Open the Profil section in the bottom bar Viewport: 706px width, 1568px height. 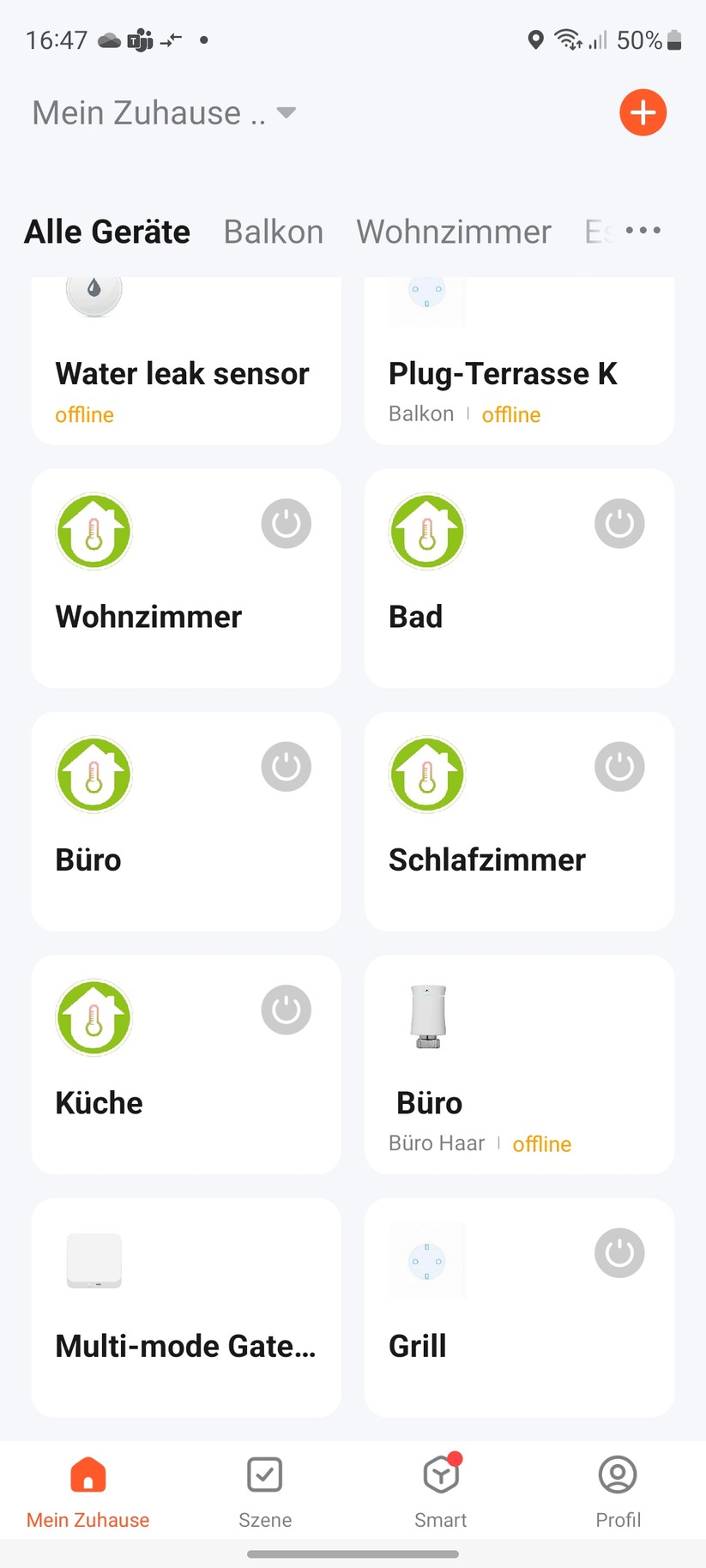(617, 1491)
